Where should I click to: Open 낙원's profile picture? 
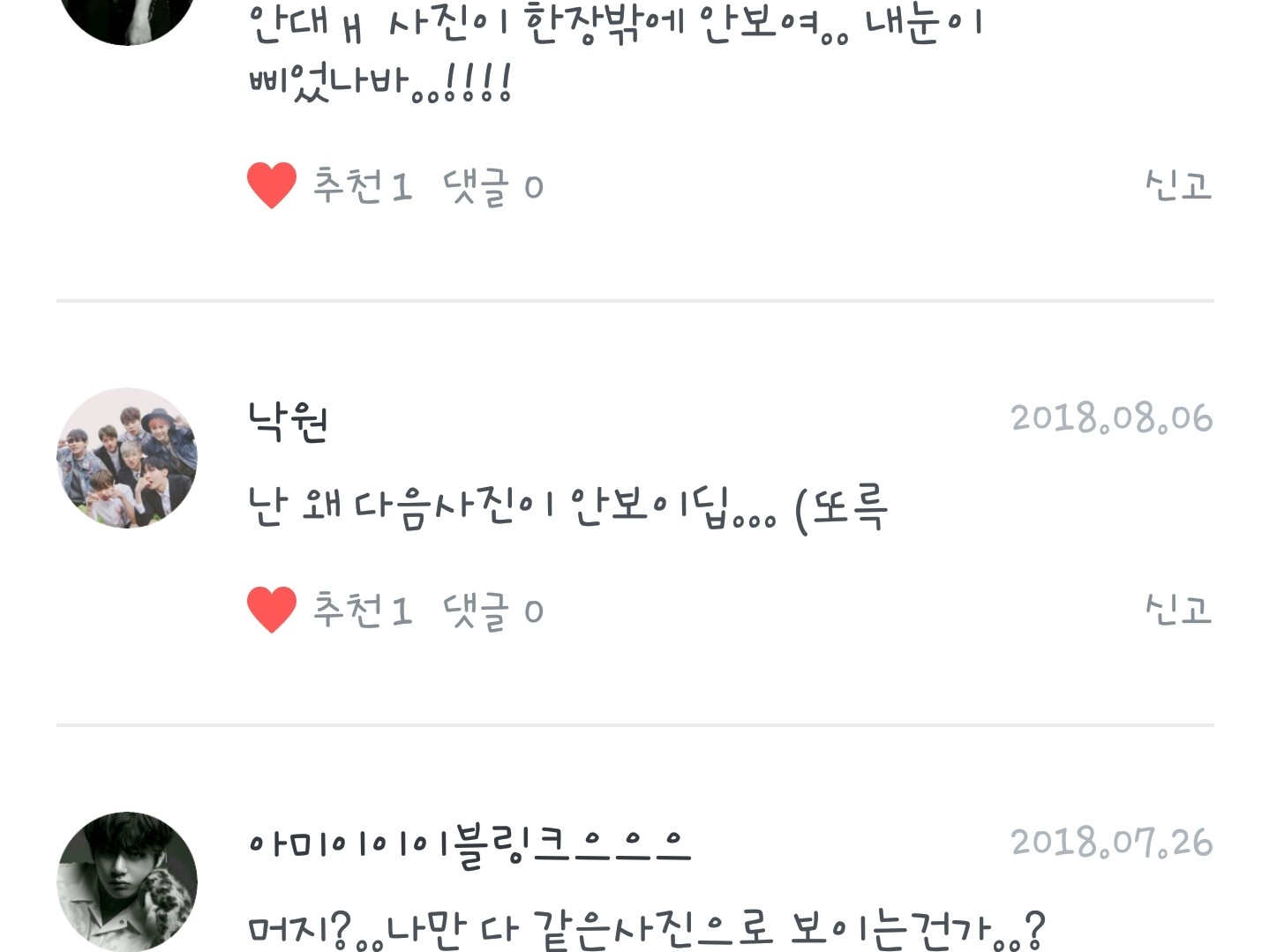[x=127, y=458]
